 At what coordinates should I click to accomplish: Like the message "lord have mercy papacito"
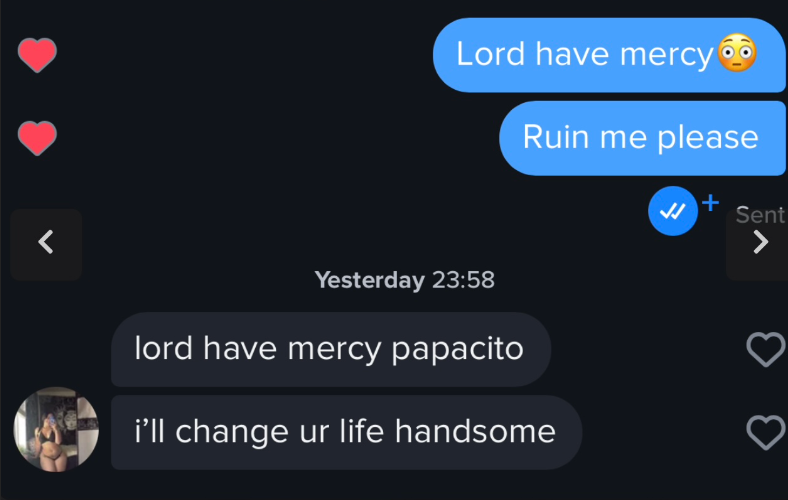(x=766, y=349)
